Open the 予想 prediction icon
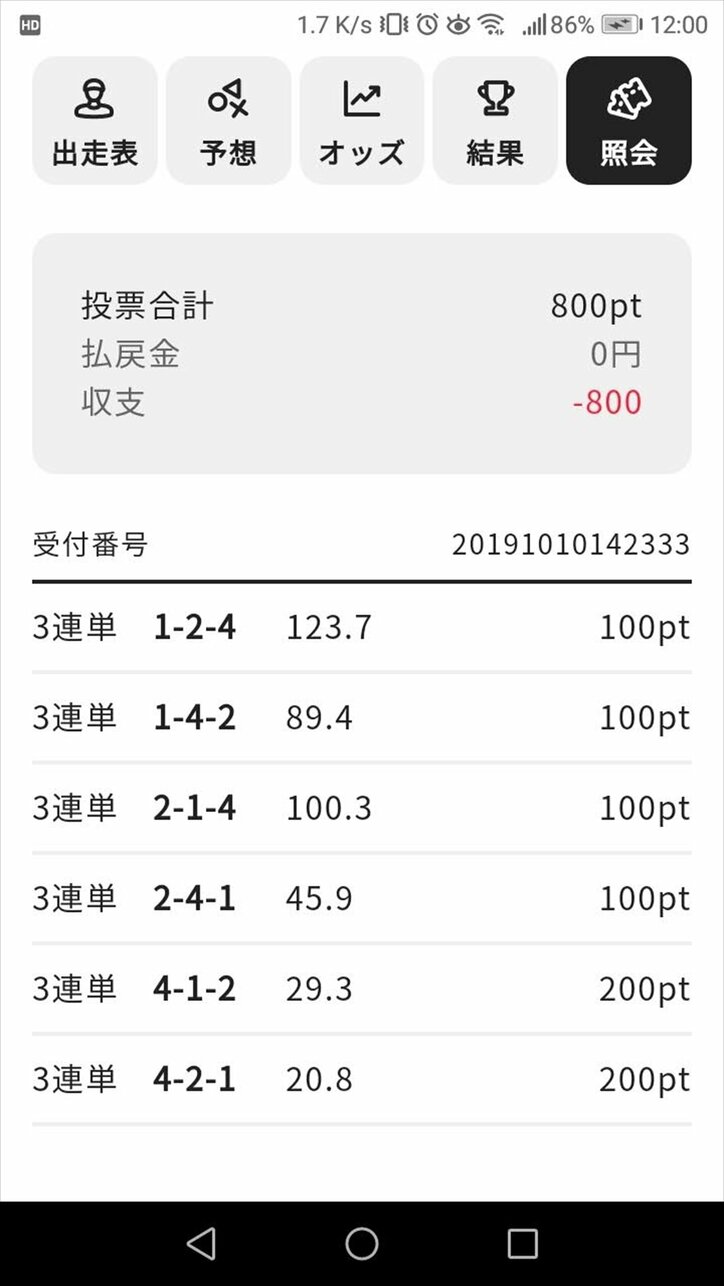The width and height of the screenshot is (724, 1286). (x=228, y=100)
